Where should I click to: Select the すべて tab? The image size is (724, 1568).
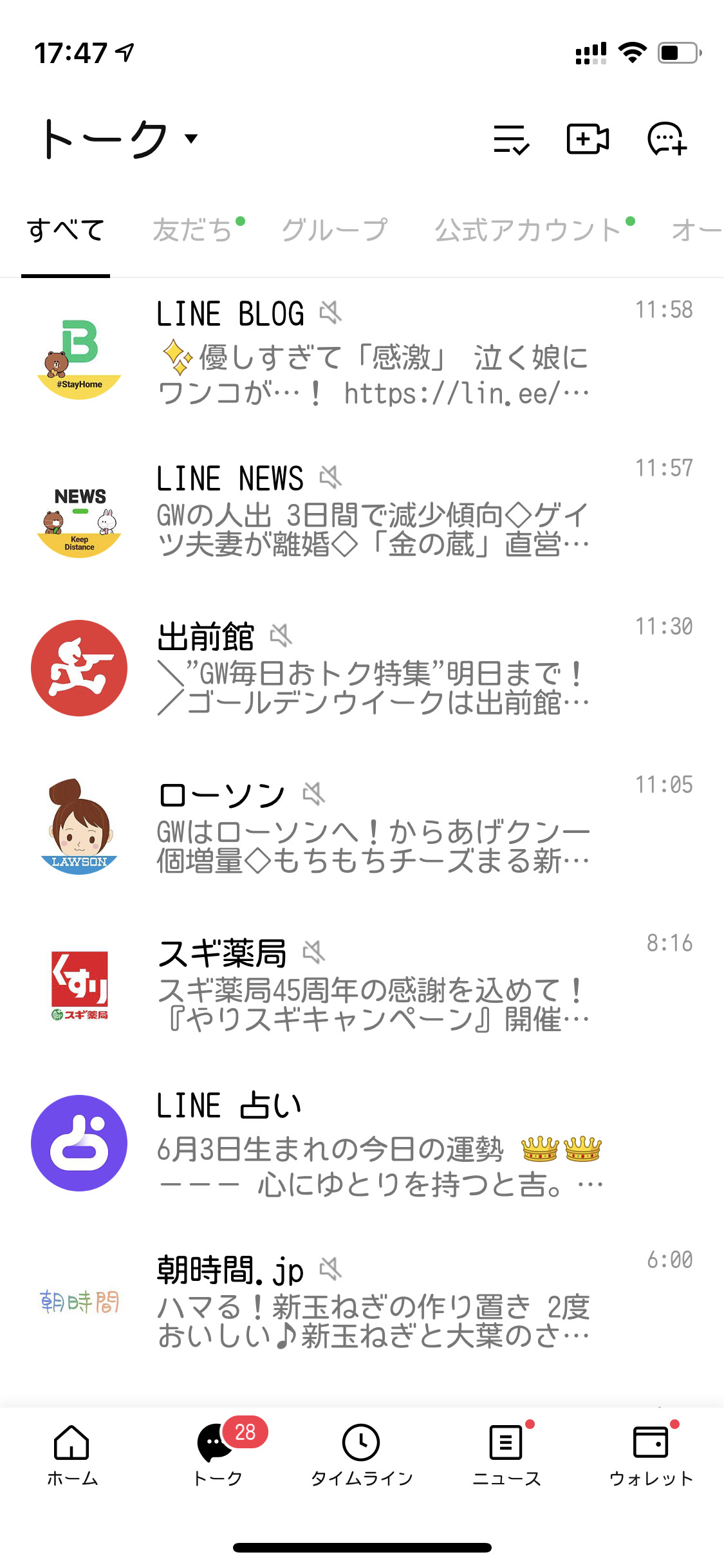(x=65, y=230)
